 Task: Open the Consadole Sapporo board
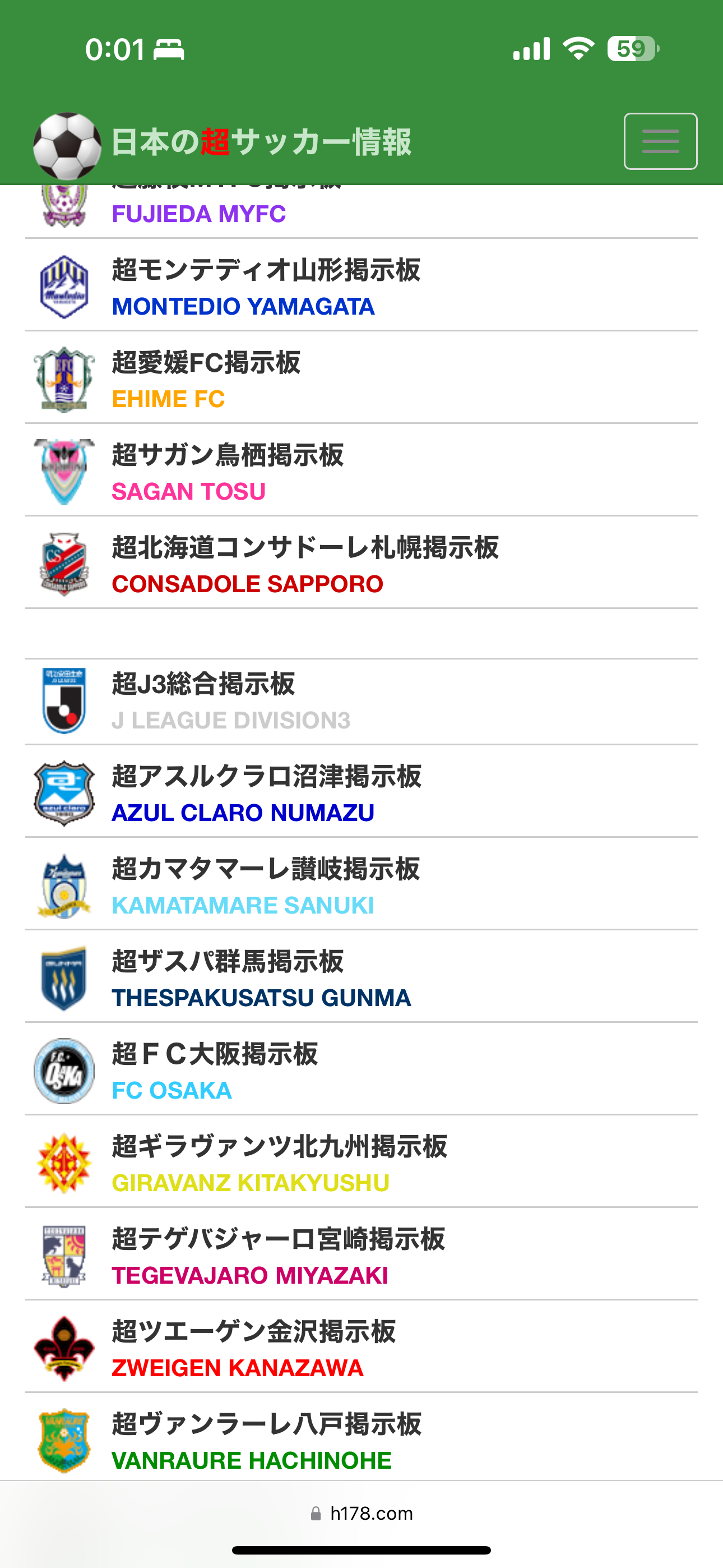click(x=304, y=564)
